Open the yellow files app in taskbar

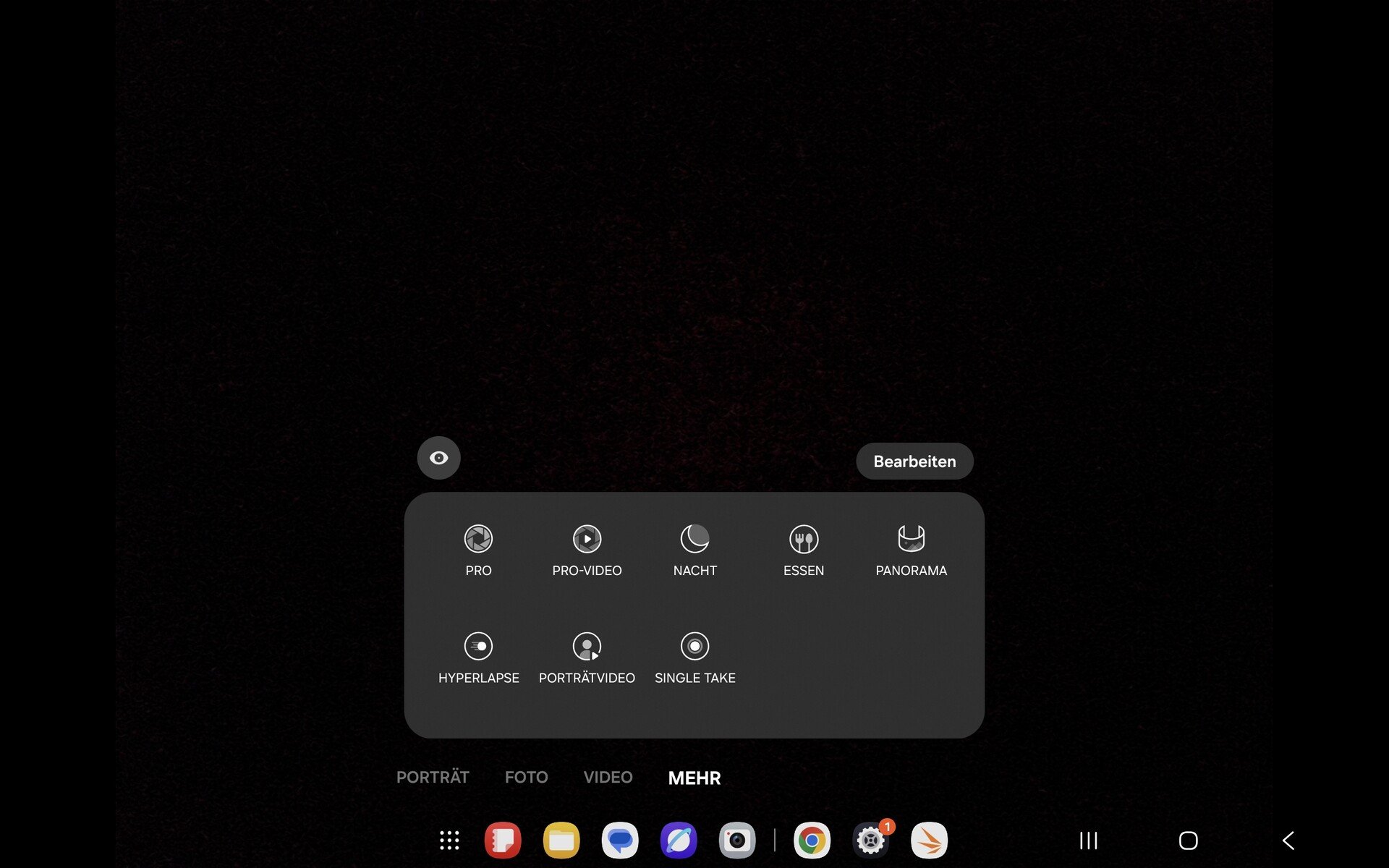coord(561,840)
